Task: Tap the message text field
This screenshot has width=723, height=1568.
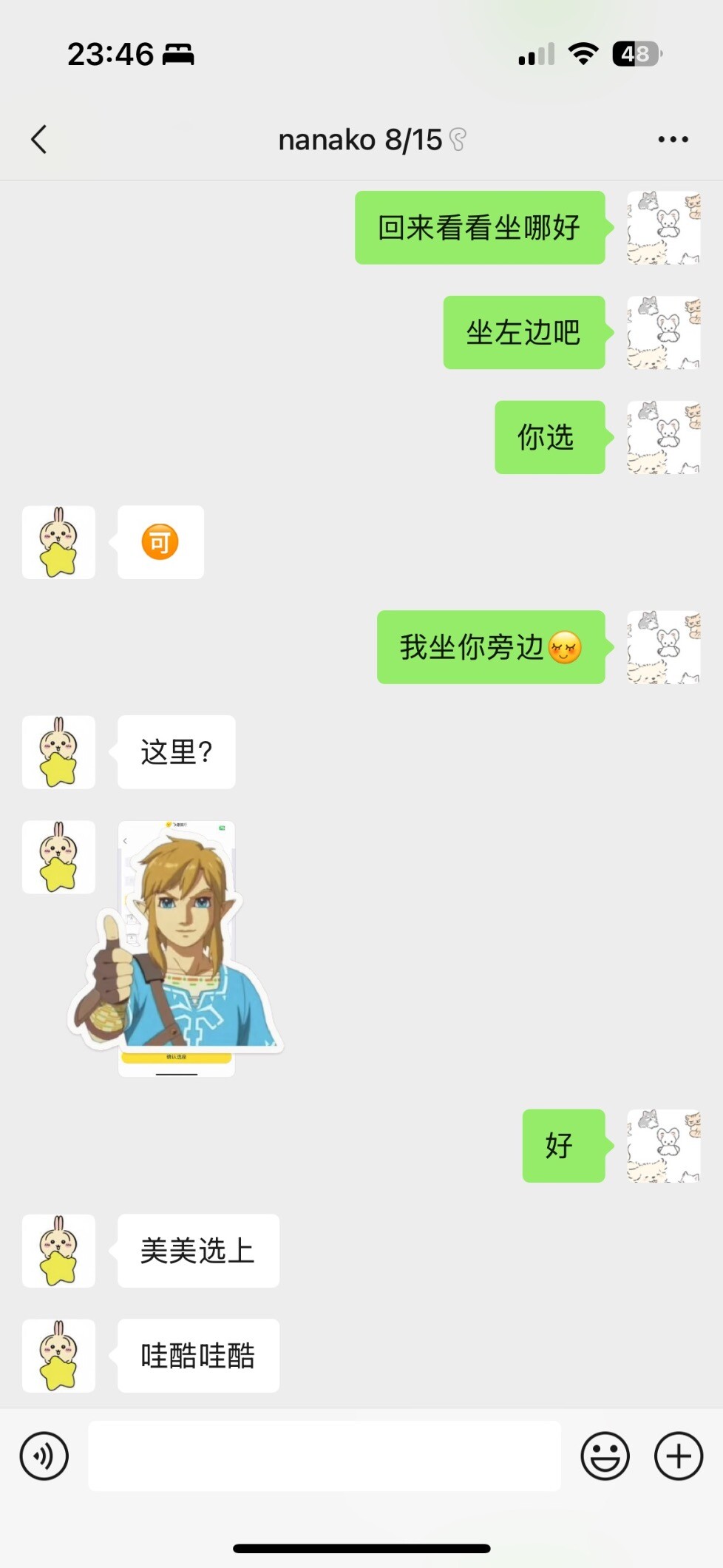Action: point(325,1456)
